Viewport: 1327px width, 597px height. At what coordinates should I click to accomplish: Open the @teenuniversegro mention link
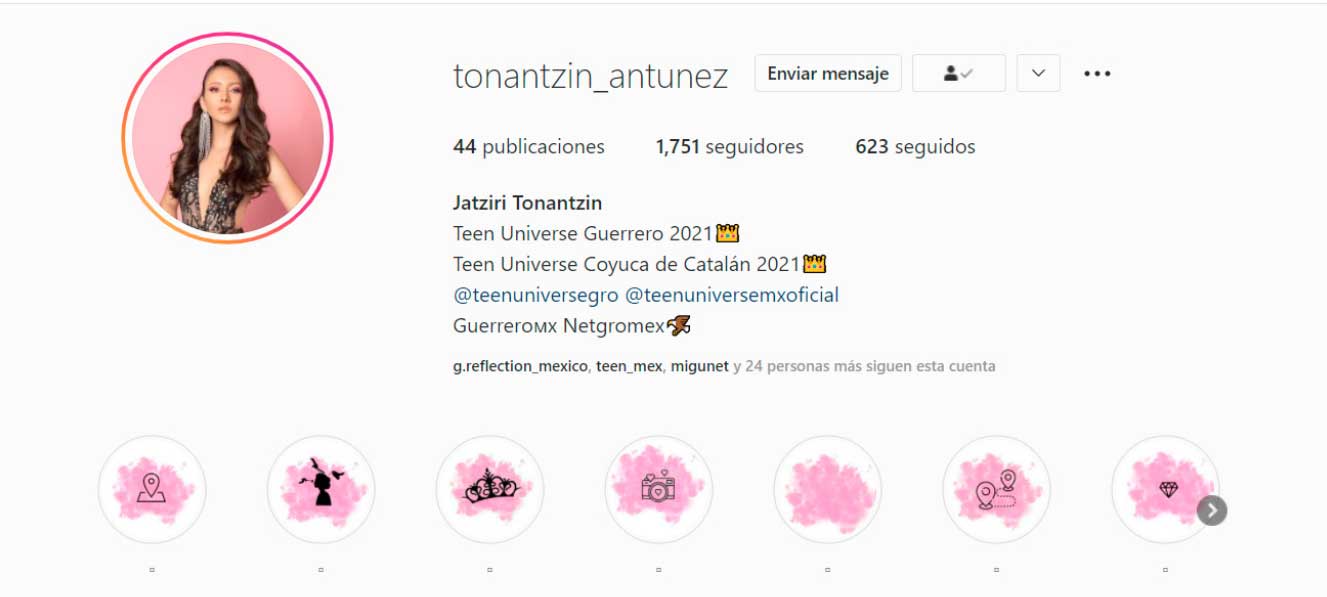point(535,295)
